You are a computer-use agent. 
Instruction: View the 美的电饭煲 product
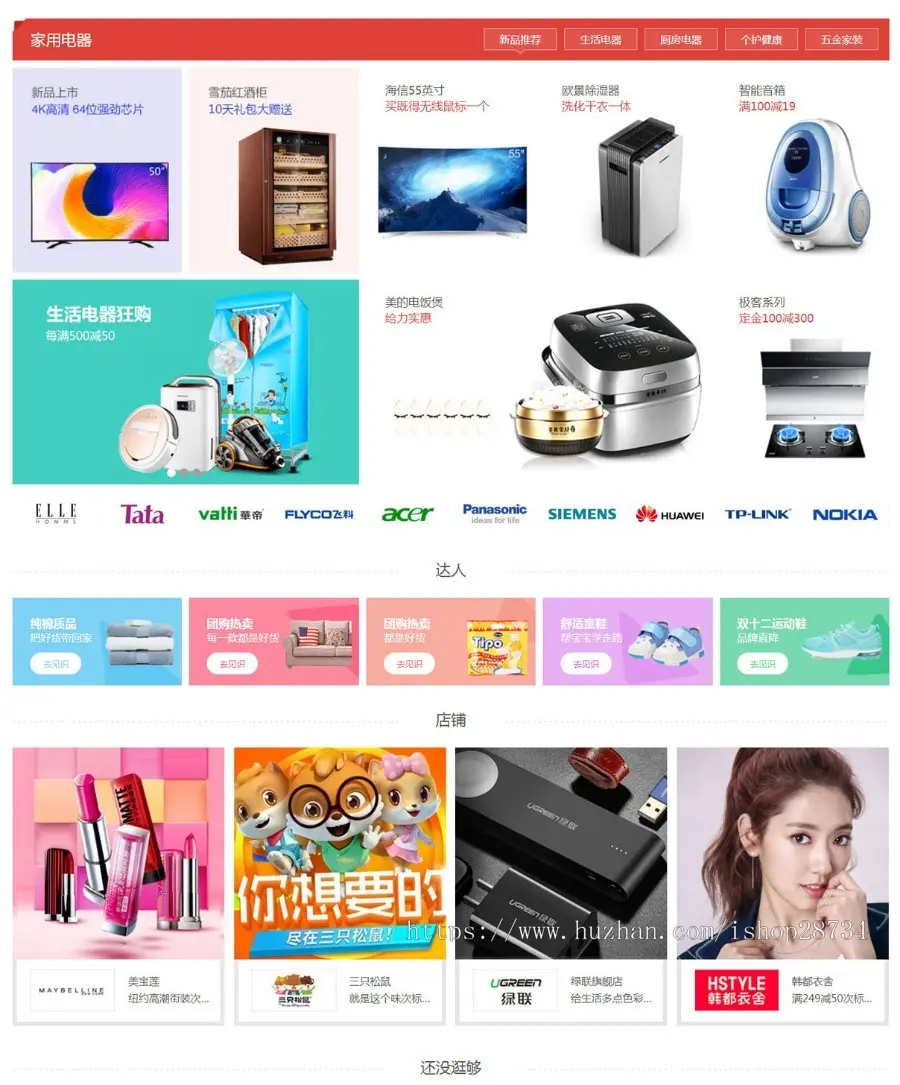pos(540,380)
